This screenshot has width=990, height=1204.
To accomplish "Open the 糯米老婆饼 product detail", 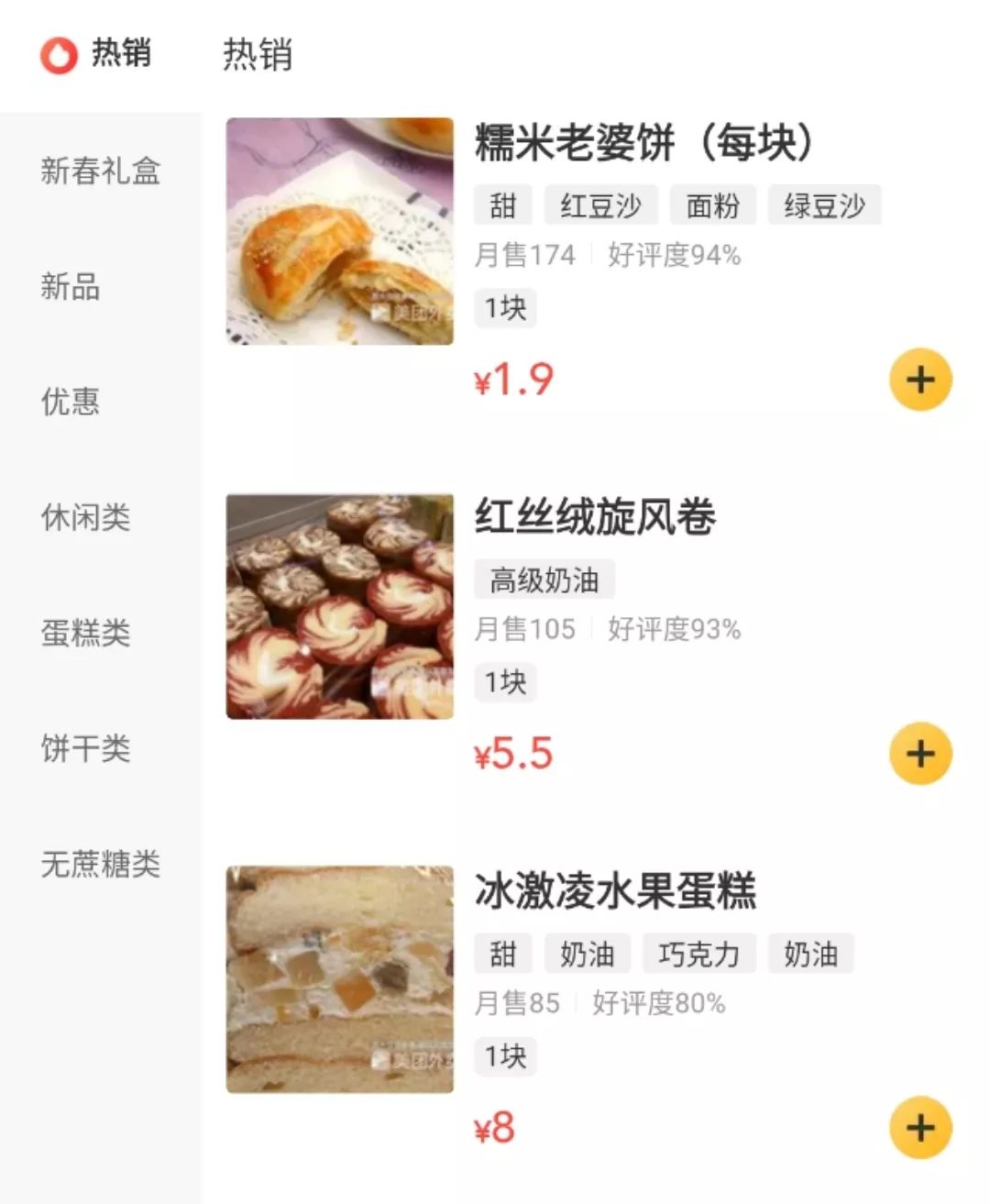I will 644,142.
